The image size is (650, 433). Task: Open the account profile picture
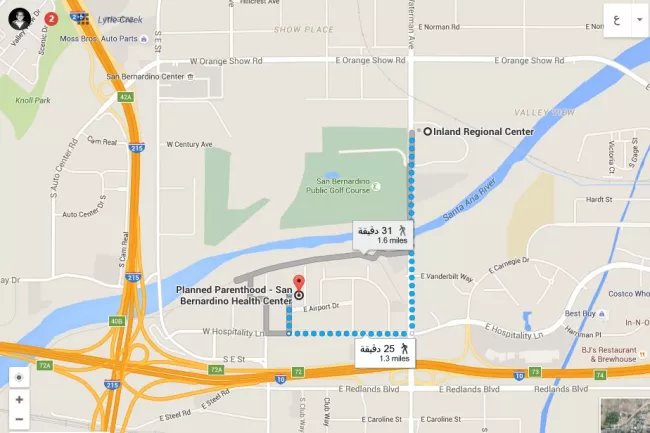point(20,18)
